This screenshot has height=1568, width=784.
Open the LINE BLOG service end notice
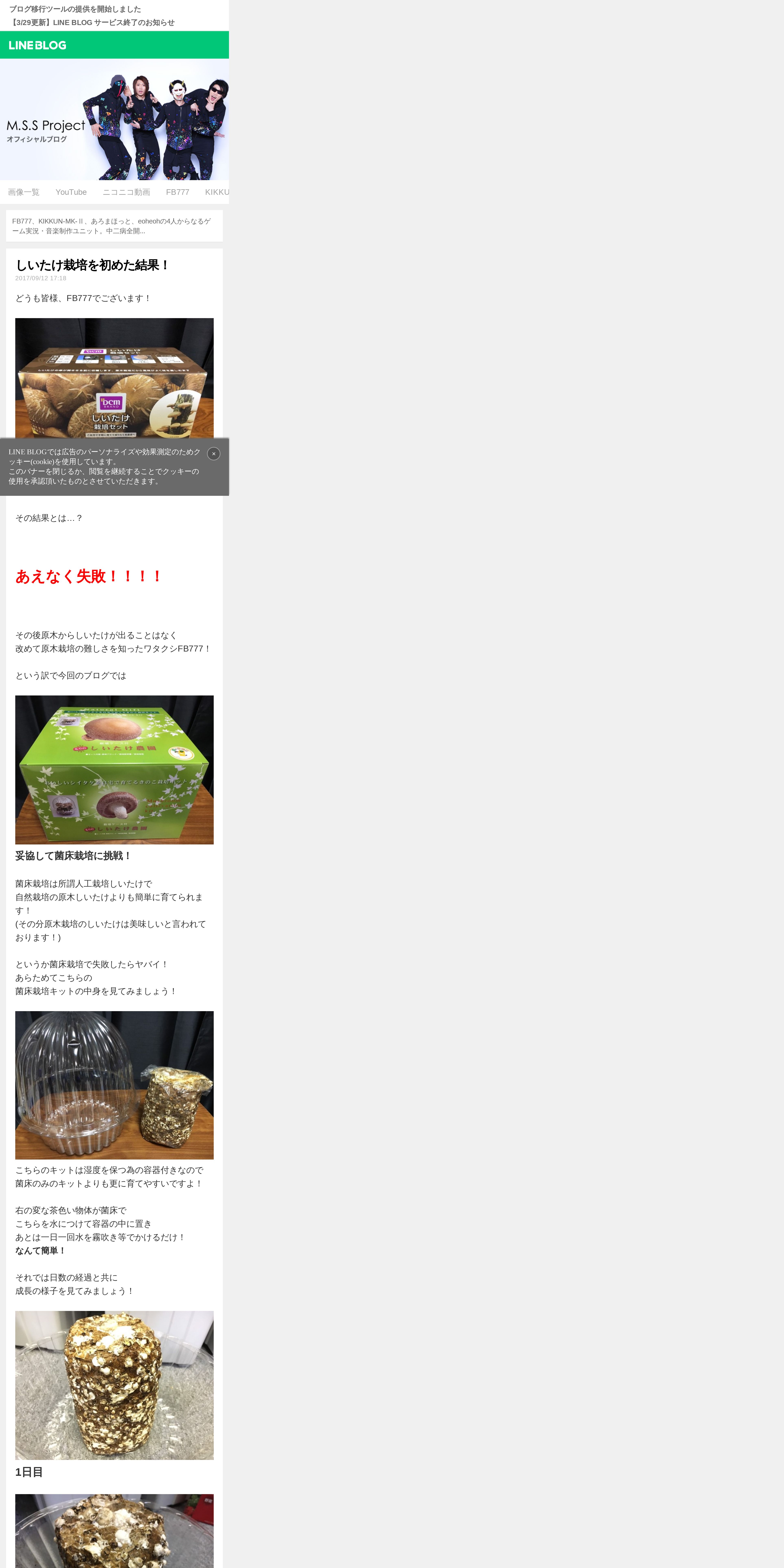[x=92, y=23]
